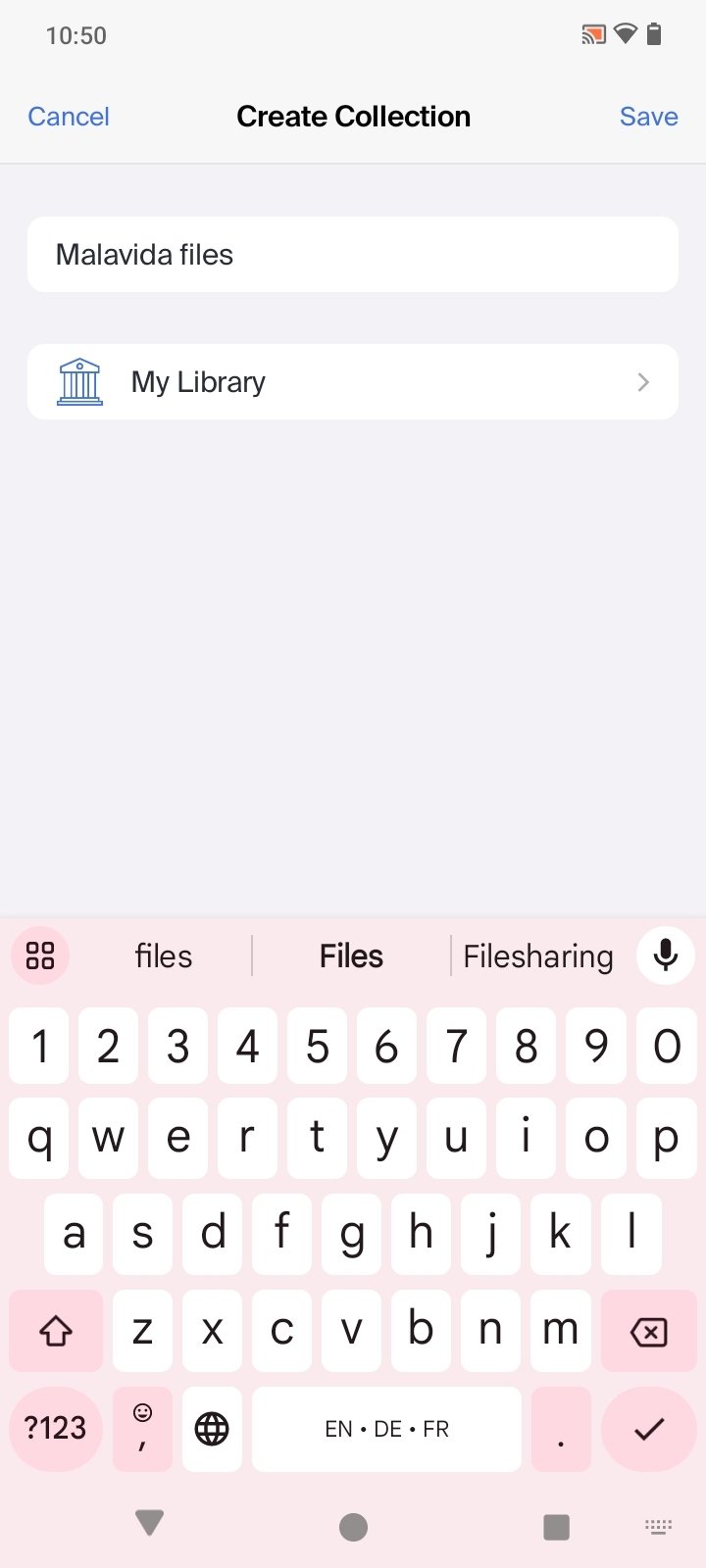Viewport: 706px width, 1568px height.
Task: Open the My Library parent selector
Action: (x=353, y=382)
